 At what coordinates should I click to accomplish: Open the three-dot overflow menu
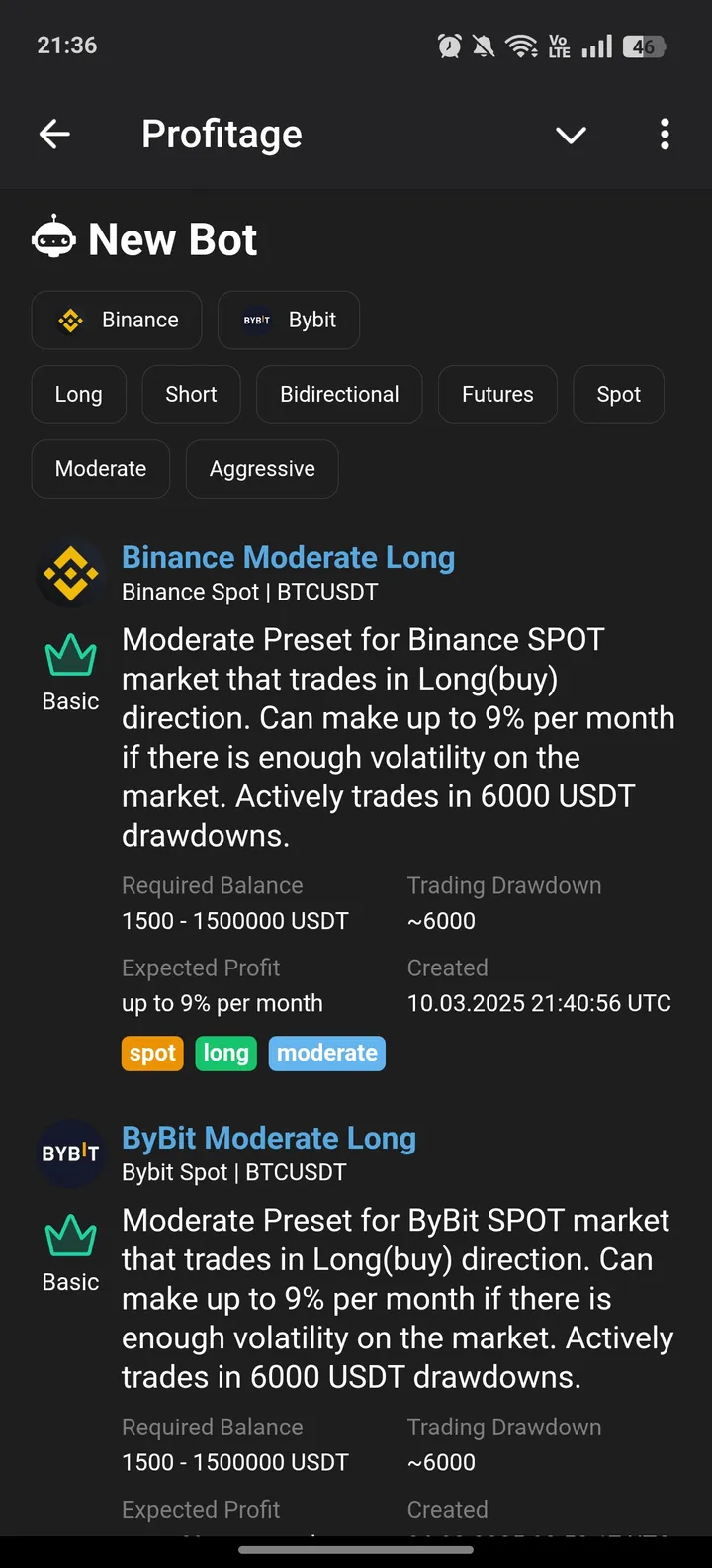coord(665,134)
